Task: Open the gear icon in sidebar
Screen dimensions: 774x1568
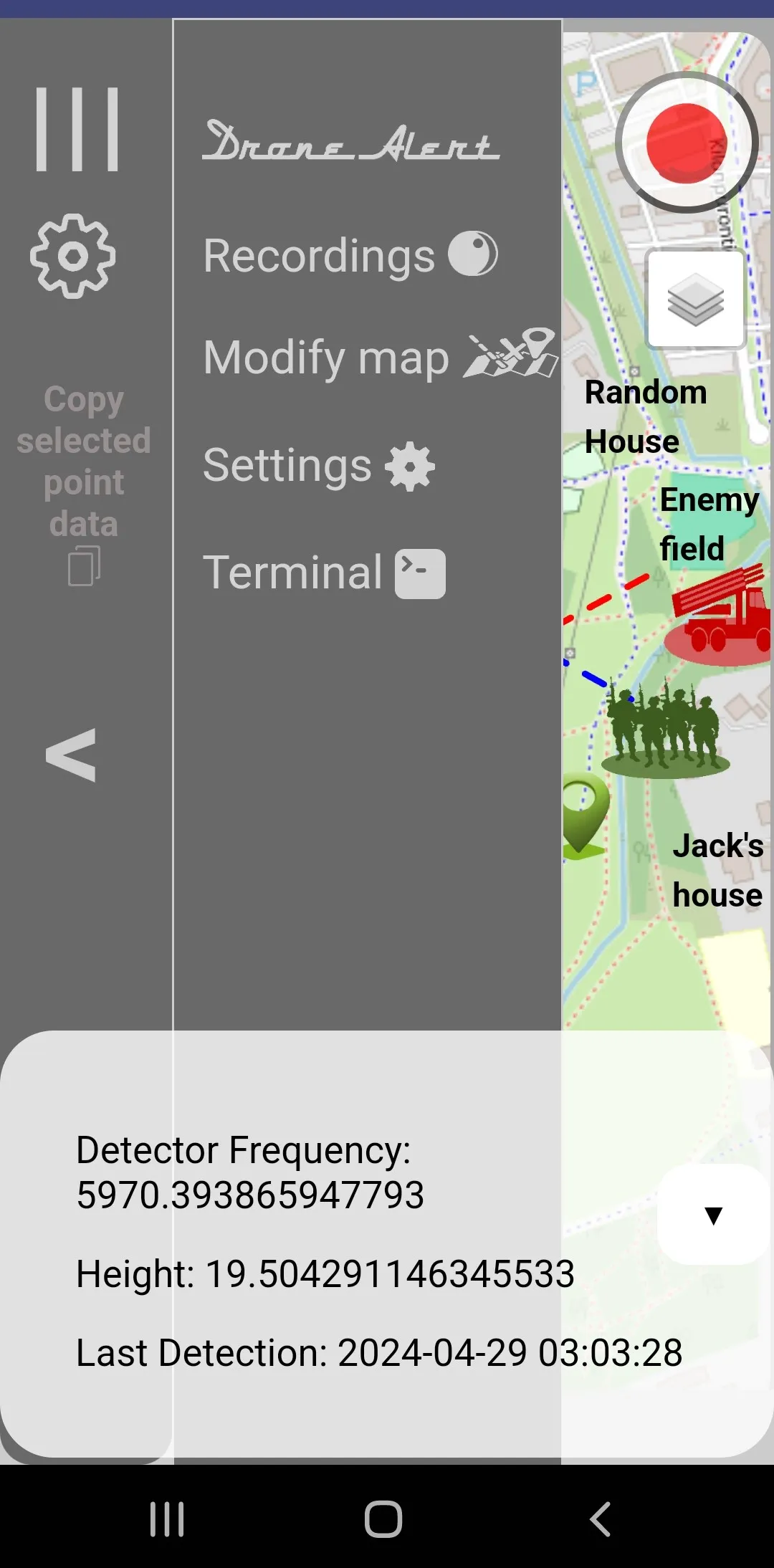Action: tap(73, 256)
